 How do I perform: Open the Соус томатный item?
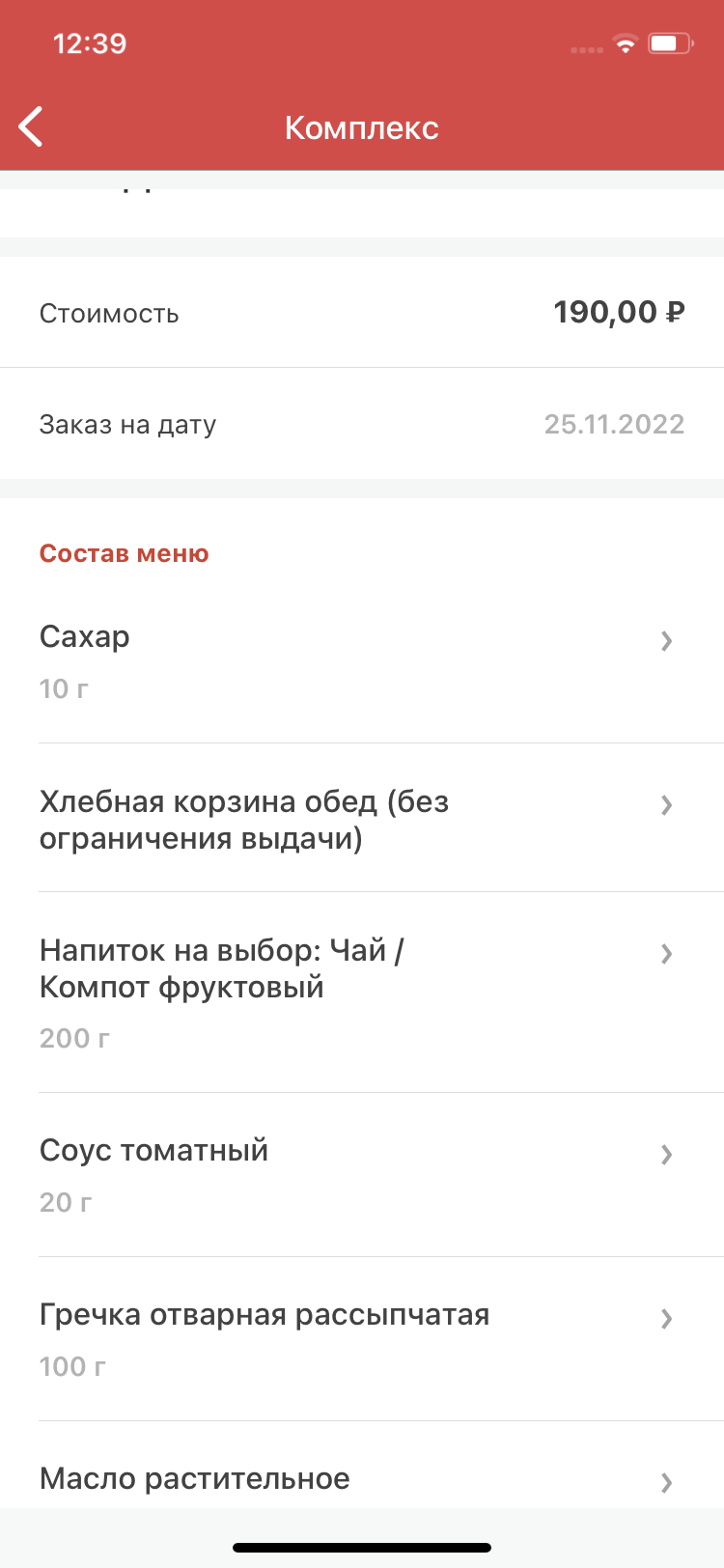point(362,1175)
